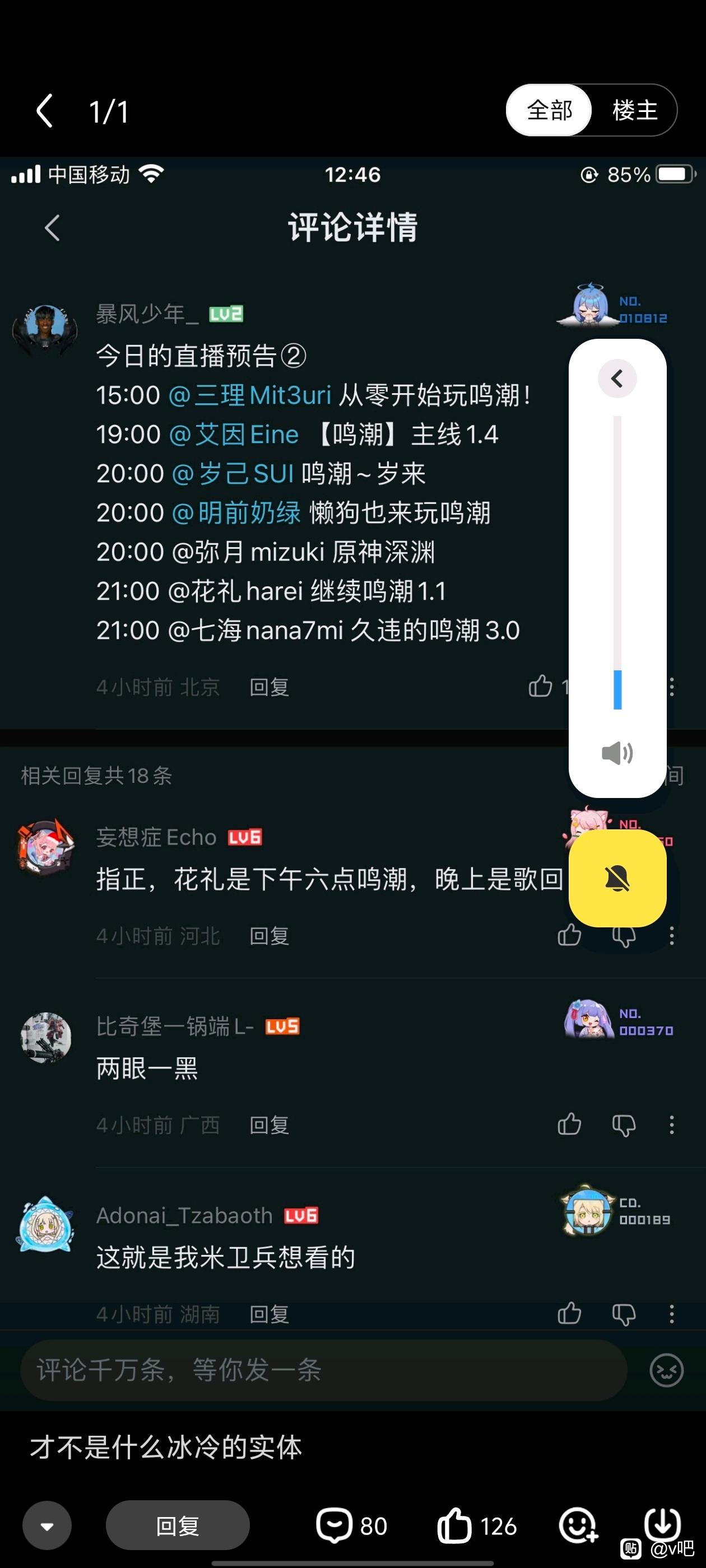Collapse the caption with the down arrow
The height and width of the screenshot is (1568, 706).
click(x=47, y=1525)
